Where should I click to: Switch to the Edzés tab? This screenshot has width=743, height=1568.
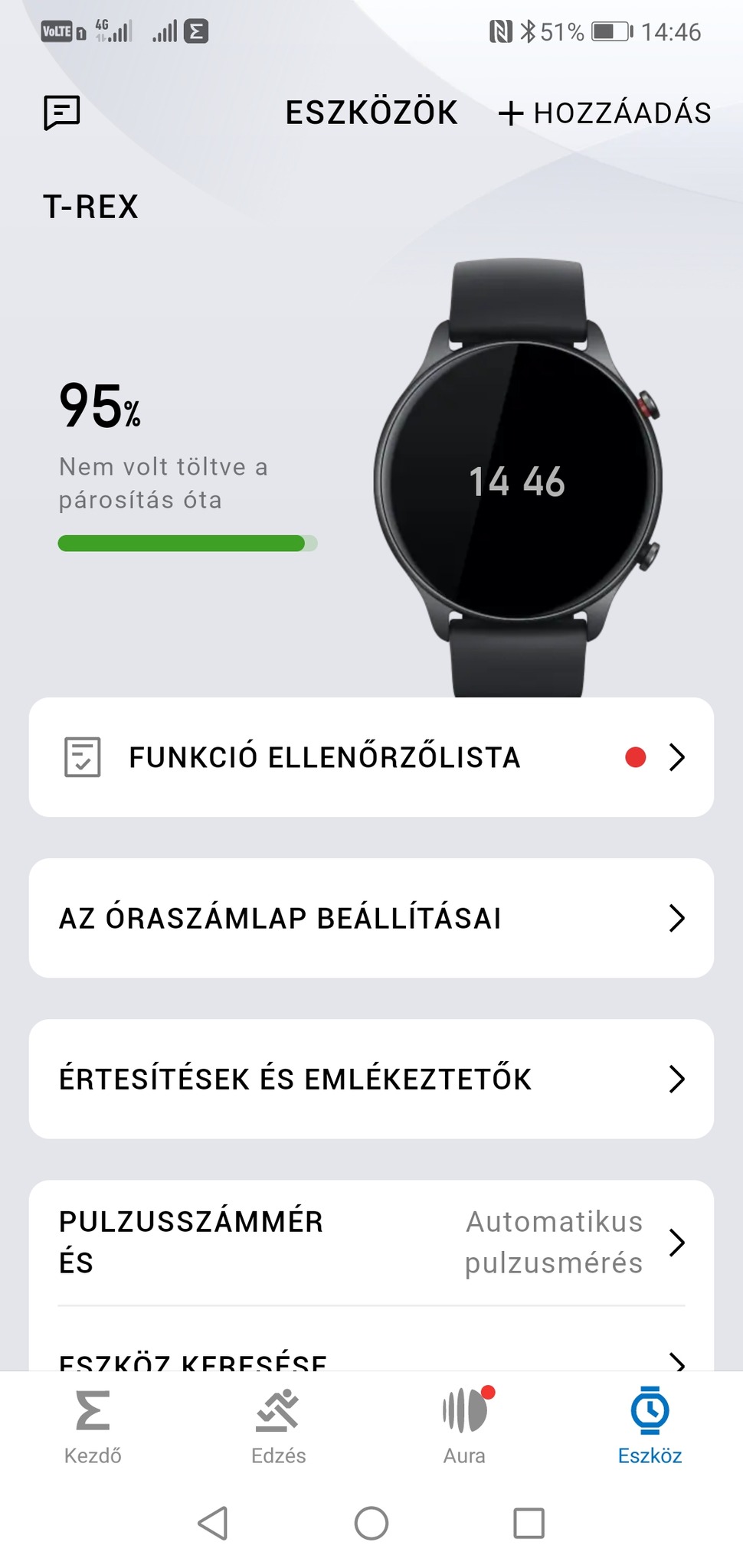pos(279,1426)
